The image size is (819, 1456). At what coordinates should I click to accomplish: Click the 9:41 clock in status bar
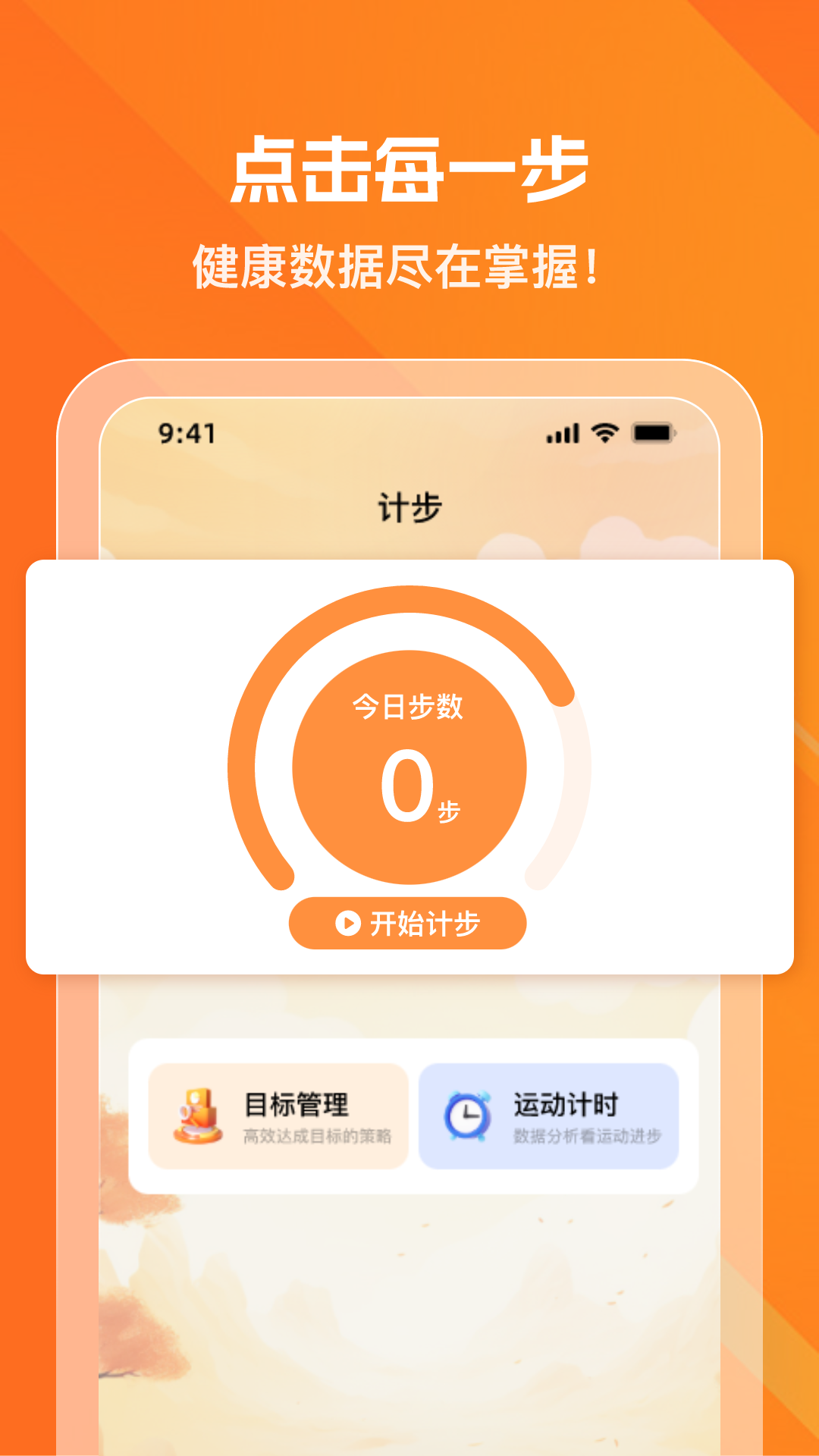(x=186, y=432)
